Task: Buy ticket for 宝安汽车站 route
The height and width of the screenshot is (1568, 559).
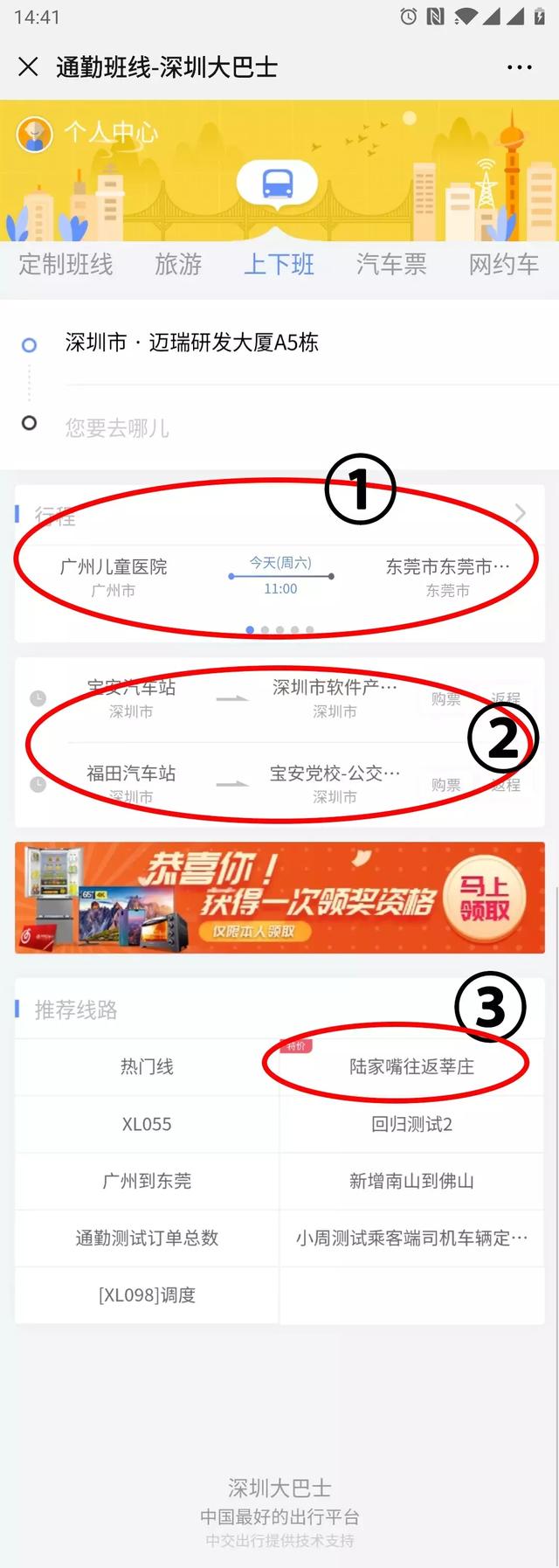Action: coord(445,699)
